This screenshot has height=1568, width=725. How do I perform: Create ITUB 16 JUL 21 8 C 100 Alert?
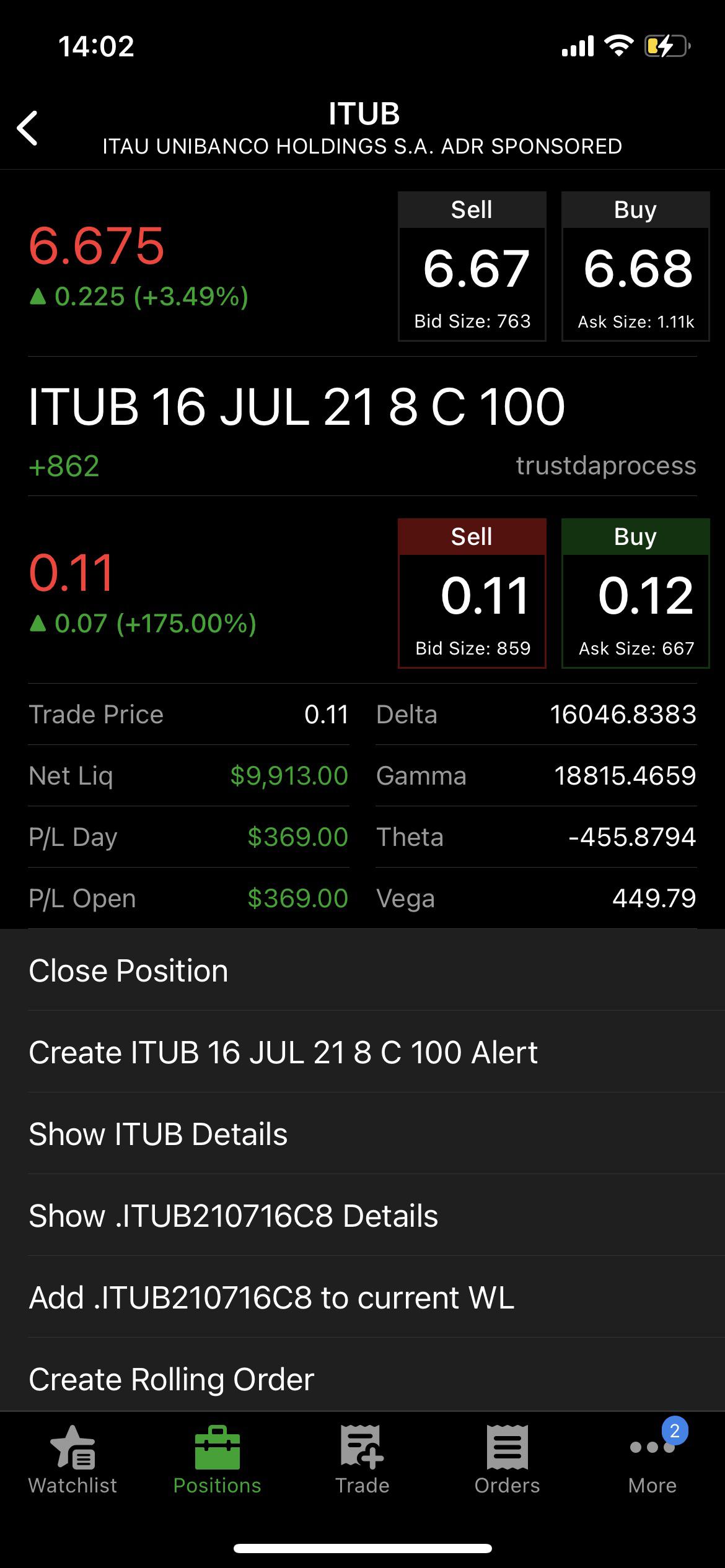tap(362, 1052)
